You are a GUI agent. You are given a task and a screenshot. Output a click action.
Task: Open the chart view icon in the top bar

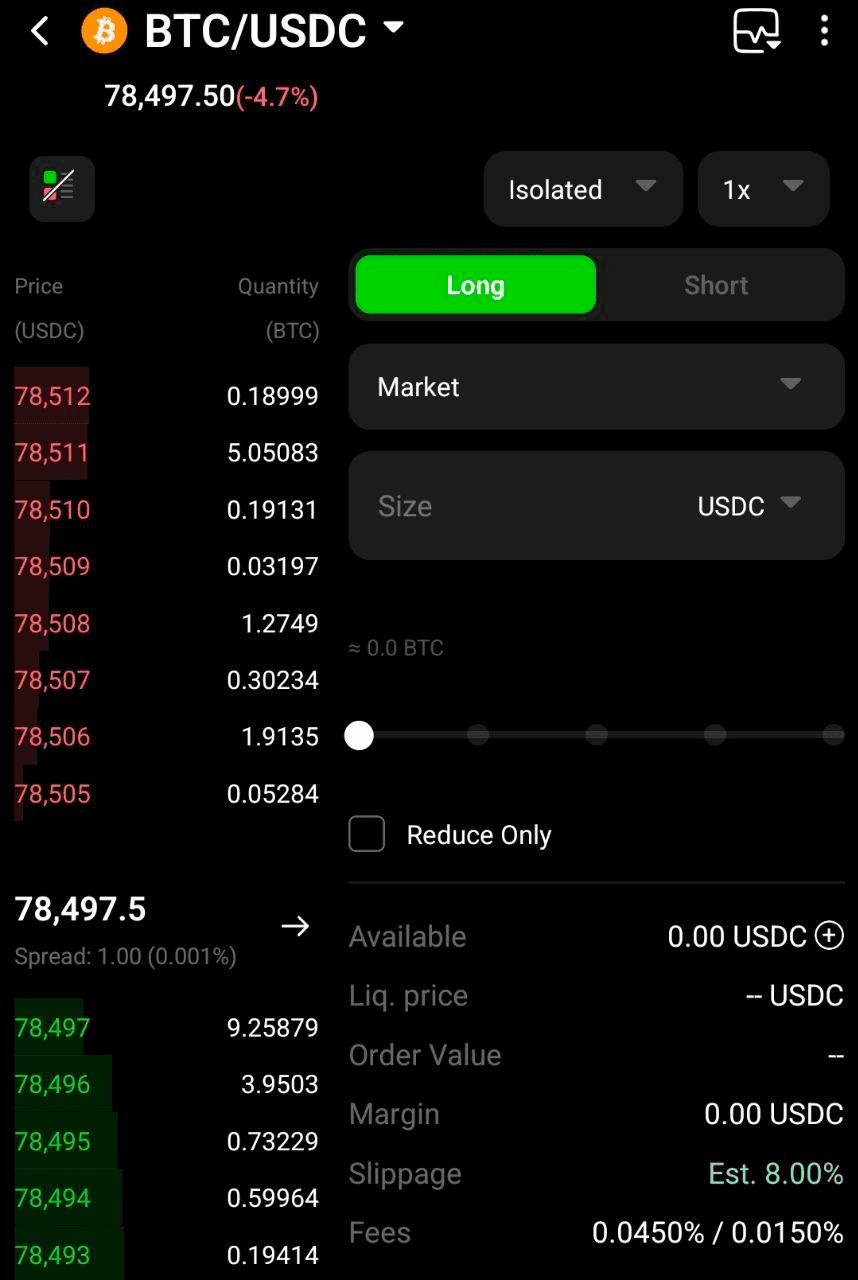[757, 31]
